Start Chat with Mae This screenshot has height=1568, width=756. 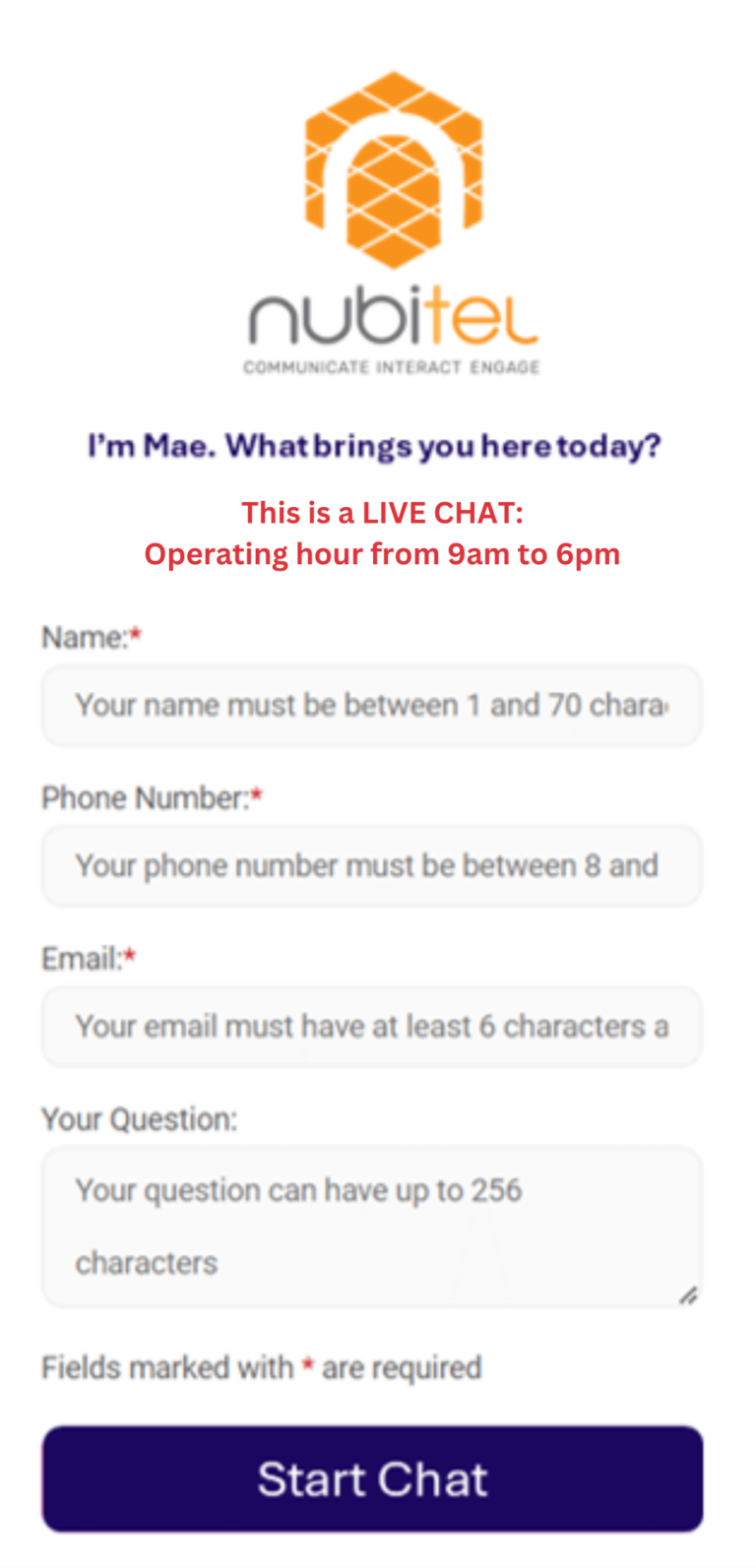(x=372, y=1478)
